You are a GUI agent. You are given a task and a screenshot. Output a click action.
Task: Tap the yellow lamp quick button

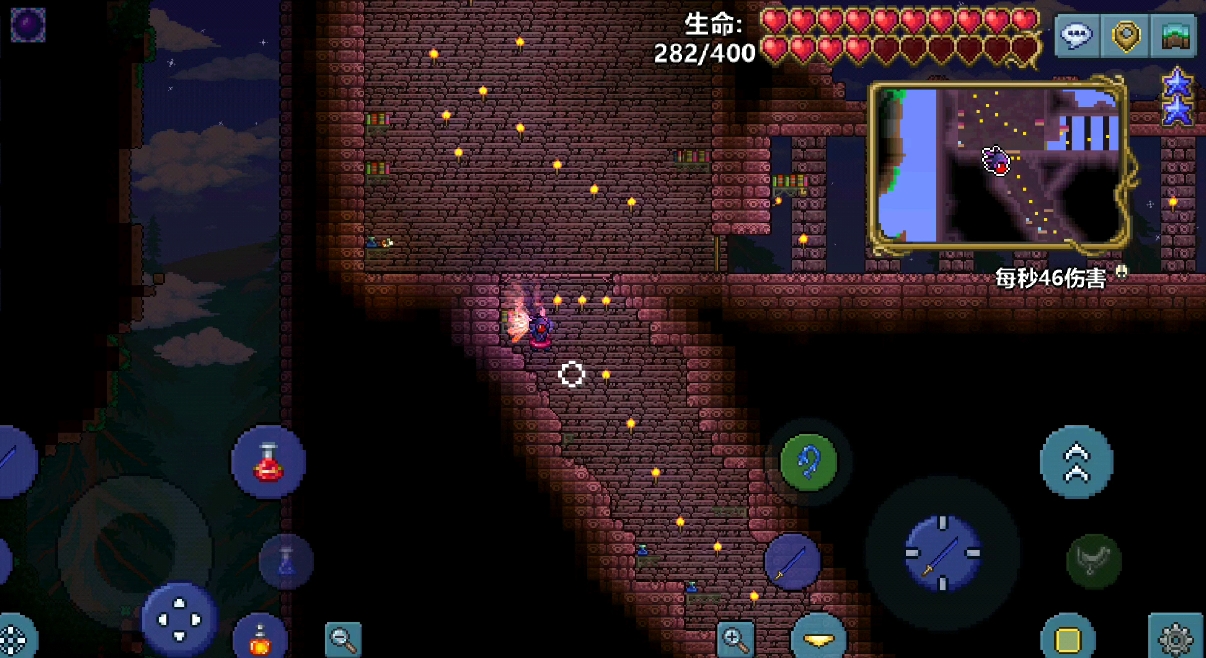[x=818, y=636]
